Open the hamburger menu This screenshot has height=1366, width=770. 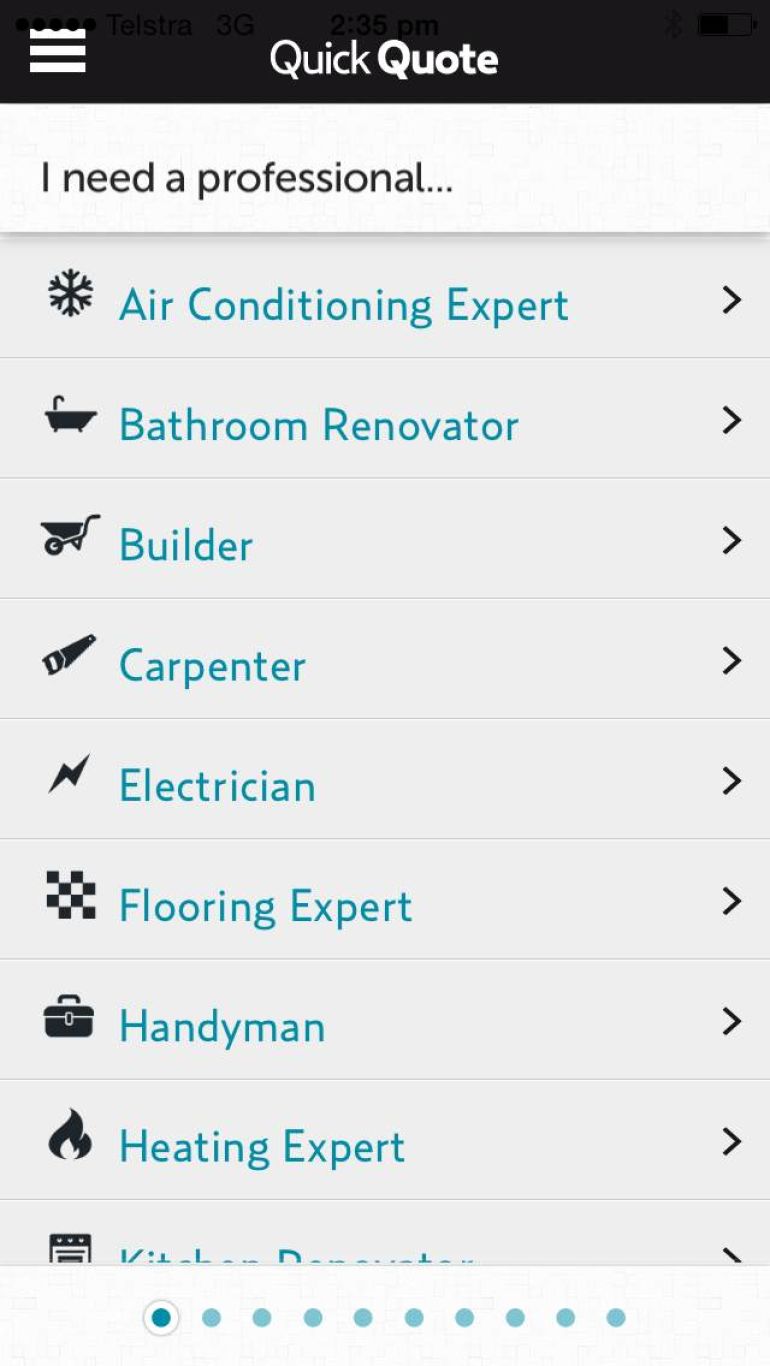pos(57,51)
